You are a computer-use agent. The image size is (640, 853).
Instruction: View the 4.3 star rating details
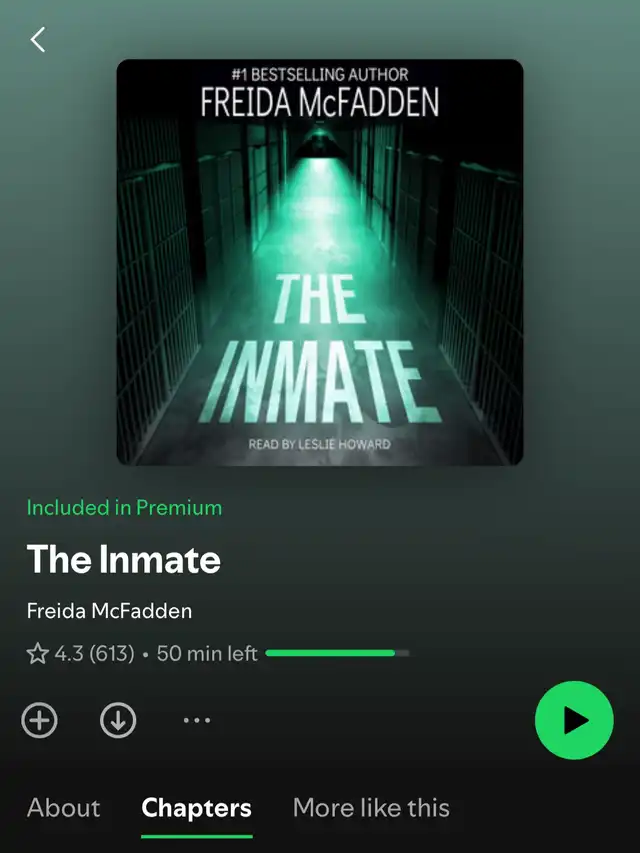pos(80,654)
